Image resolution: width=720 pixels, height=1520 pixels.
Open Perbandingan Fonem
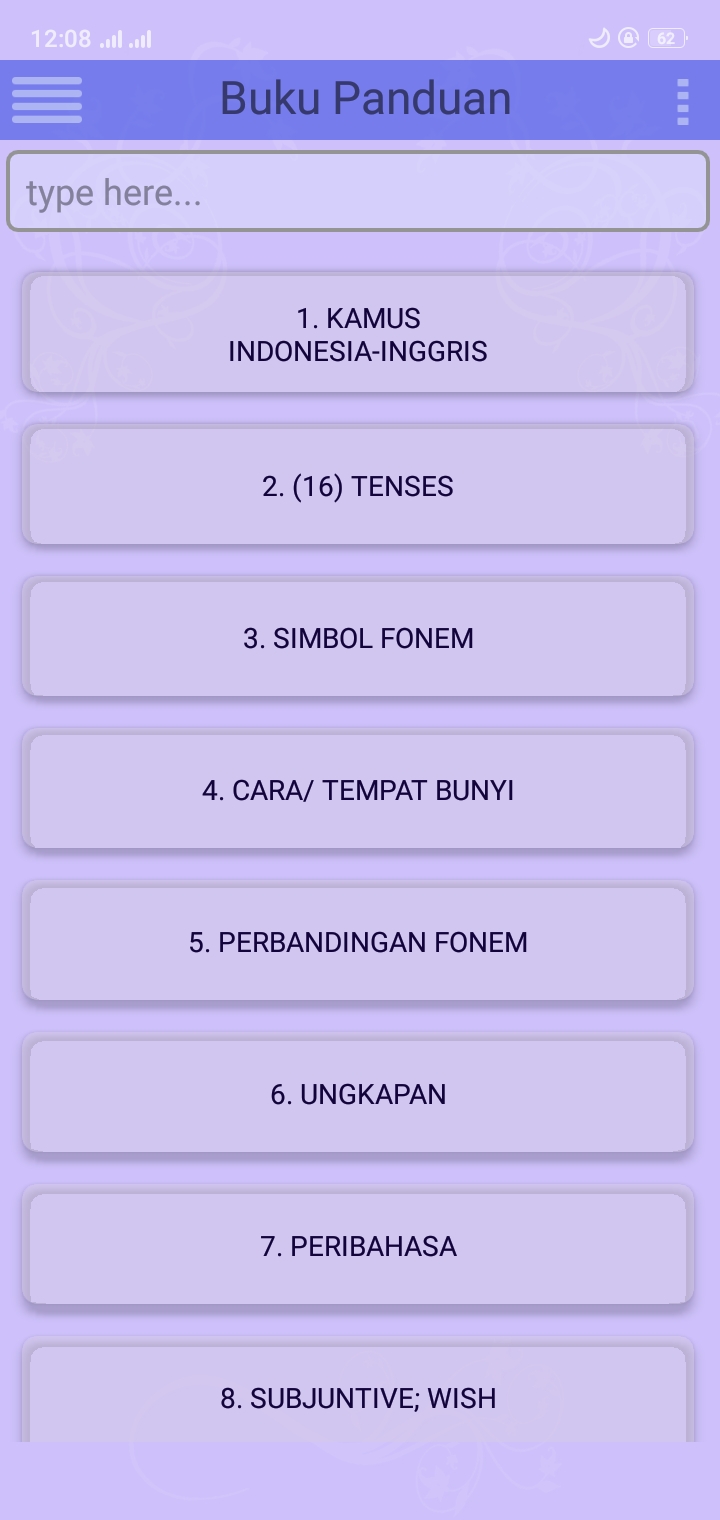click(x=358, y=942)
